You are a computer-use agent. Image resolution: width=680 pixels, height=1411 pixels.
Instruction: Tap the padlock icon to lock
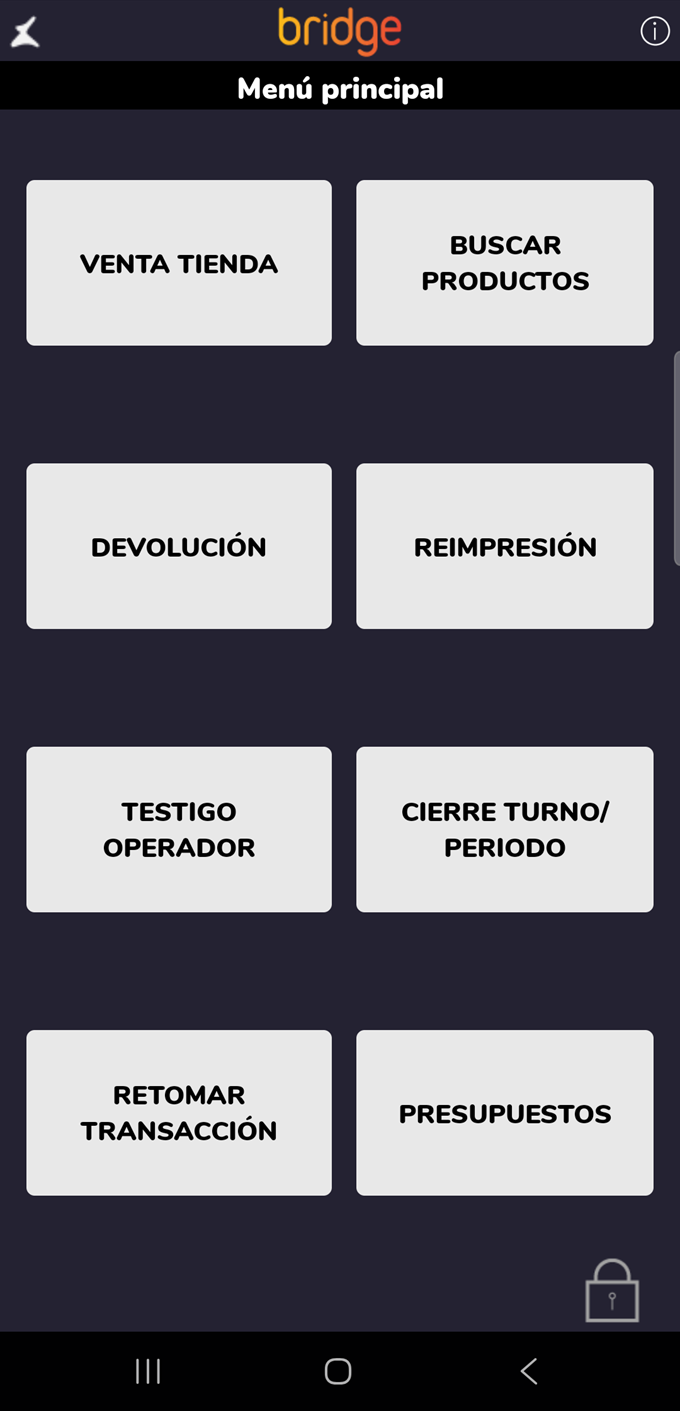612,1291
